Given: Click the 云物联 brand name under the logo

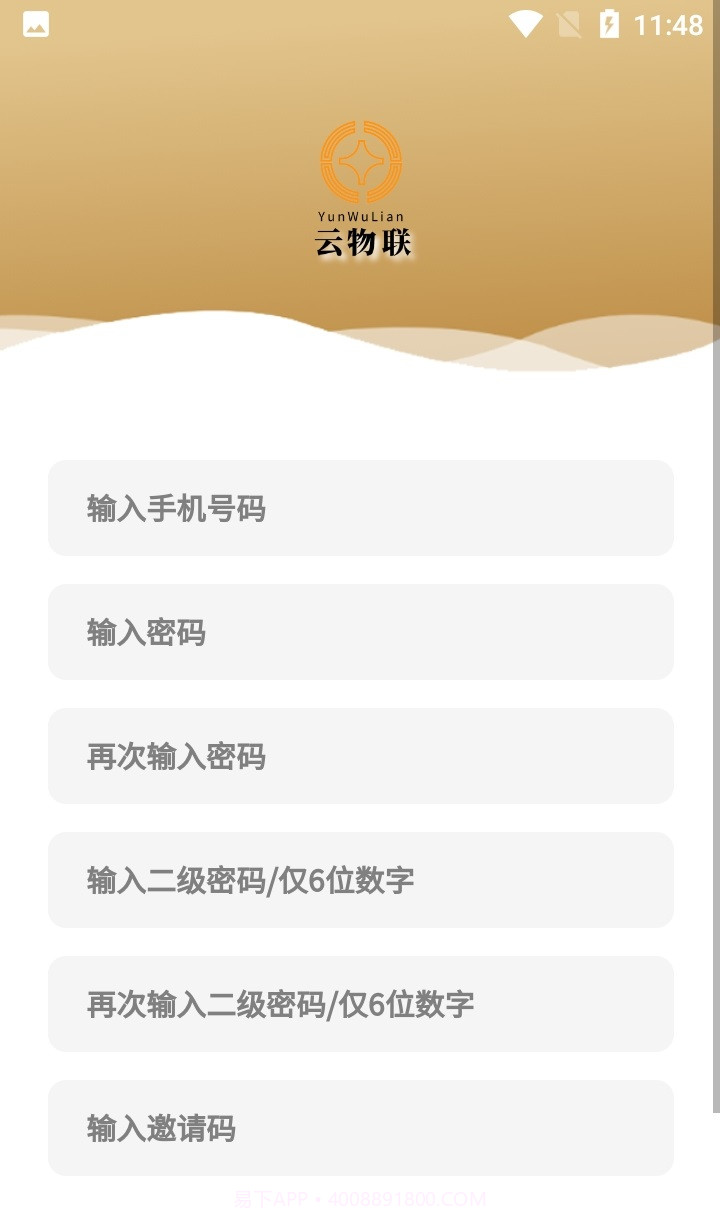Looking at the screenshot, I should (x=364, y=240).
